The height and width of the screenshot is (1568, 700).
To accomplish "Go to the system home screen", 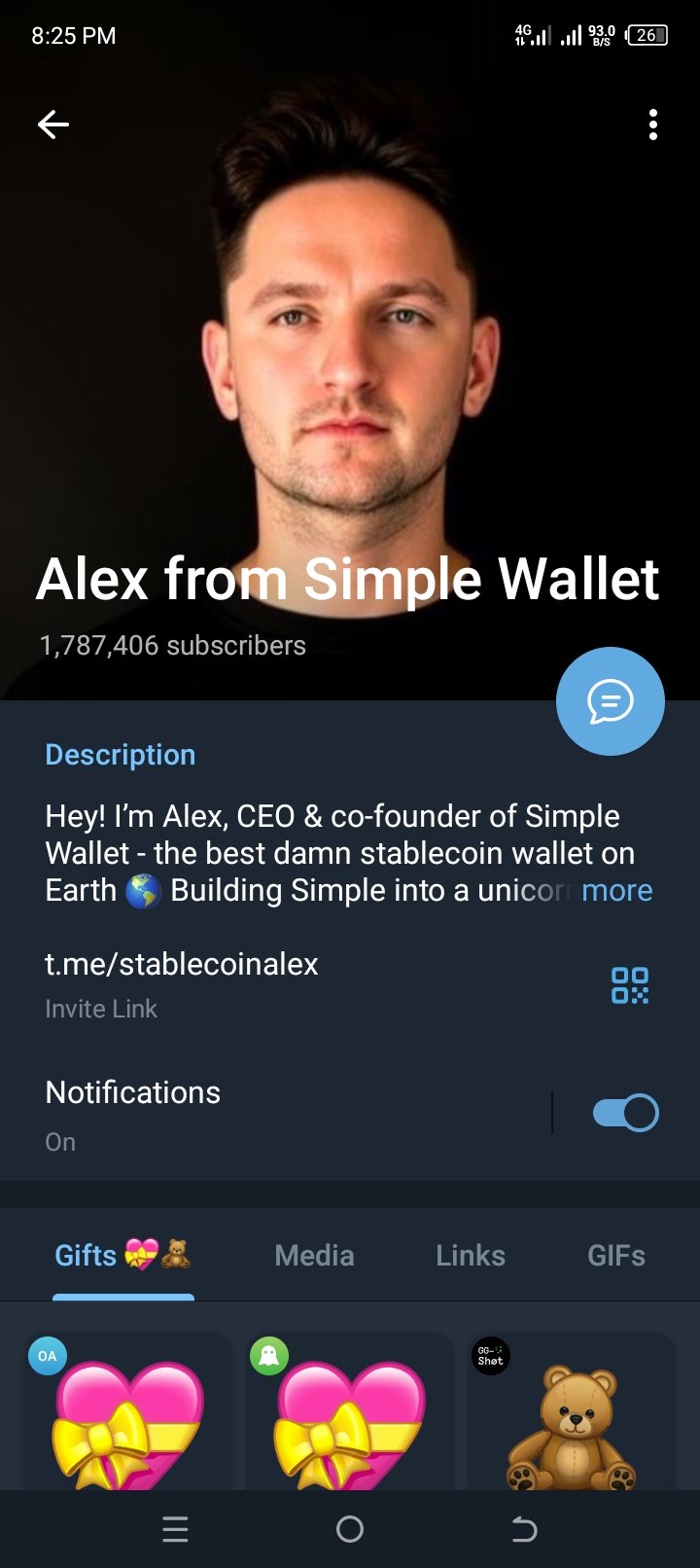I will pos(350,1530).
